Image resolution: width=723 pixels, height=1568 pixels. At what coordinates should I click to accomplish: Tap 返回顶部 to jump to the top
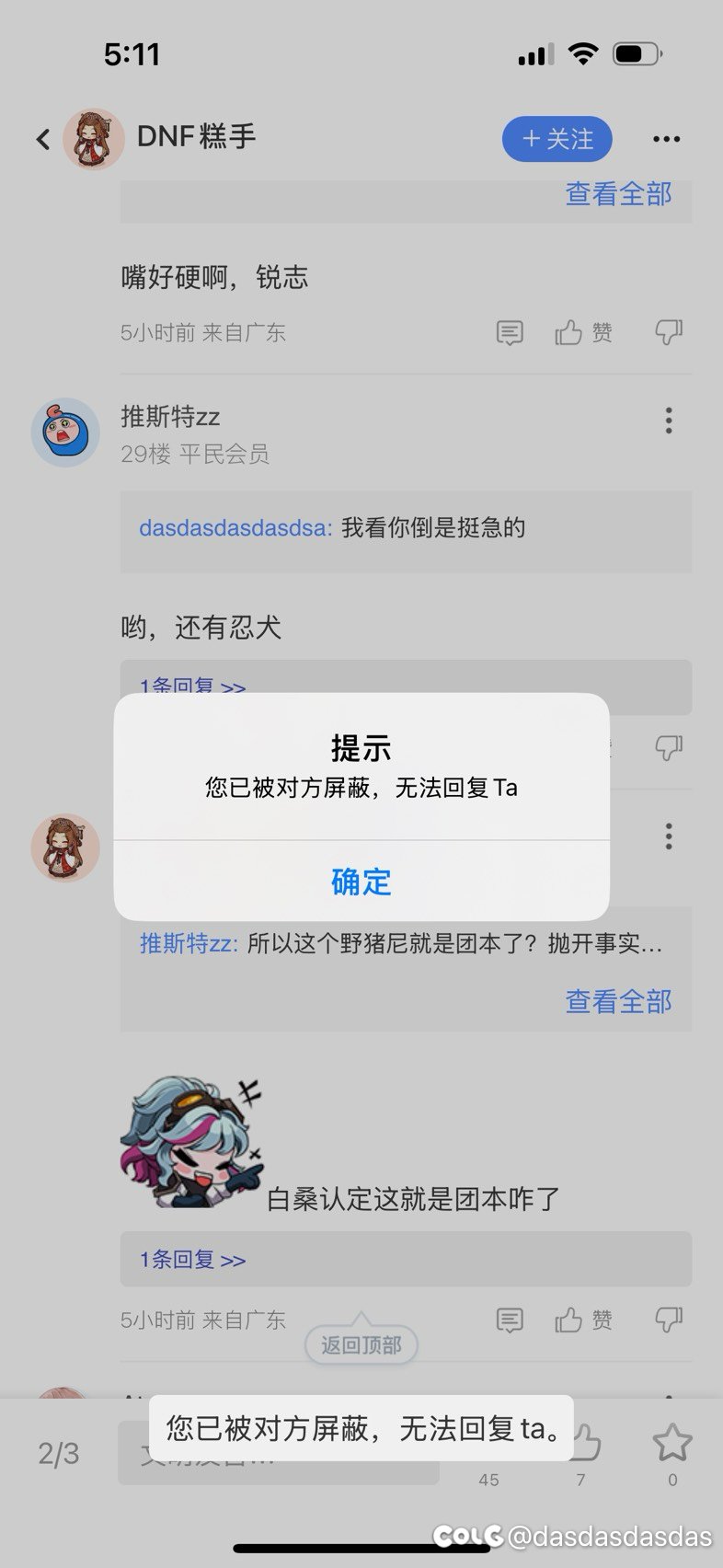click(361, 1344)
